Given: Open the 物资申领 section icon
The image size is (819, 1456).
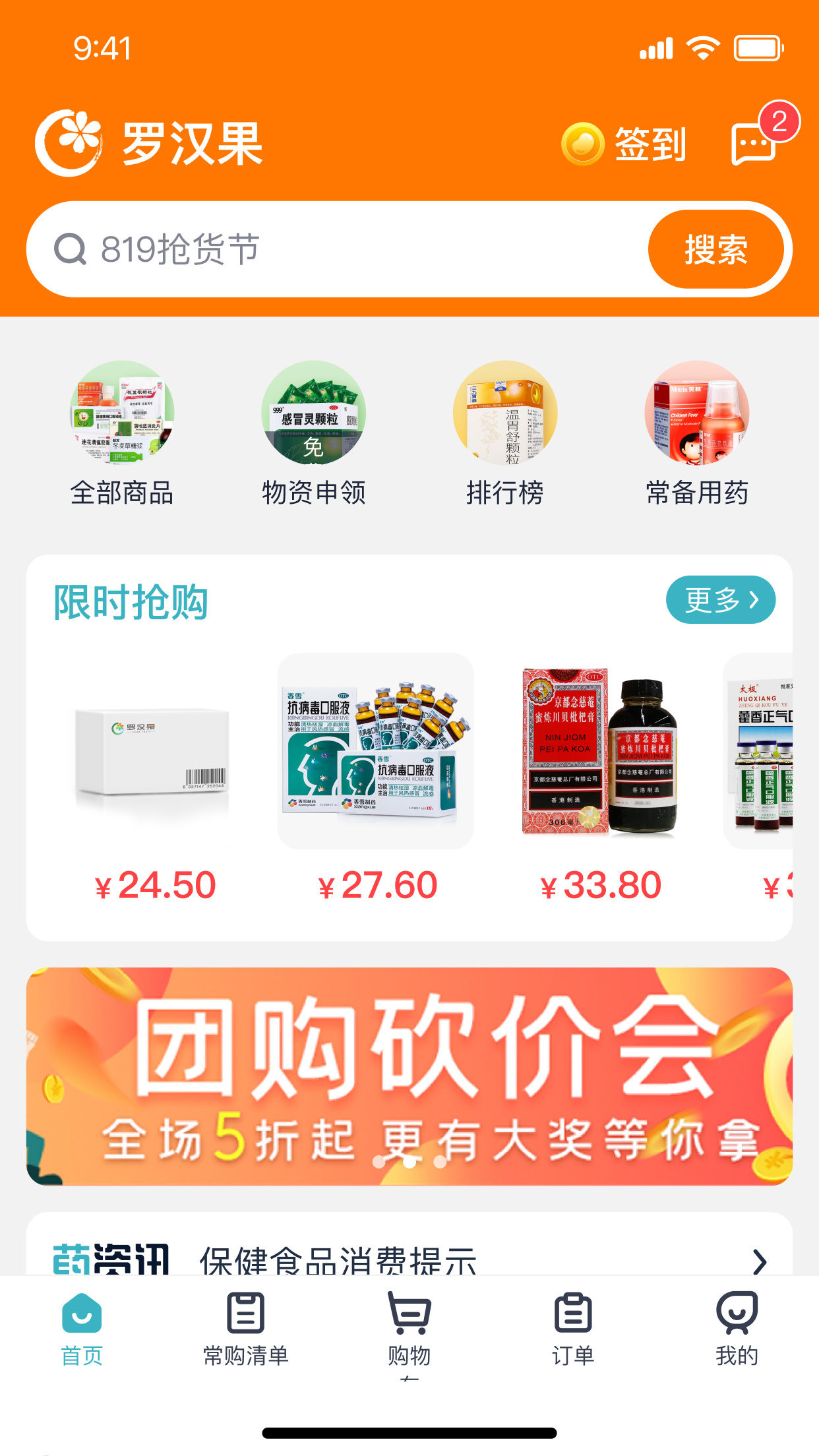Looking at the screenshot, I should tap(313, 415).
